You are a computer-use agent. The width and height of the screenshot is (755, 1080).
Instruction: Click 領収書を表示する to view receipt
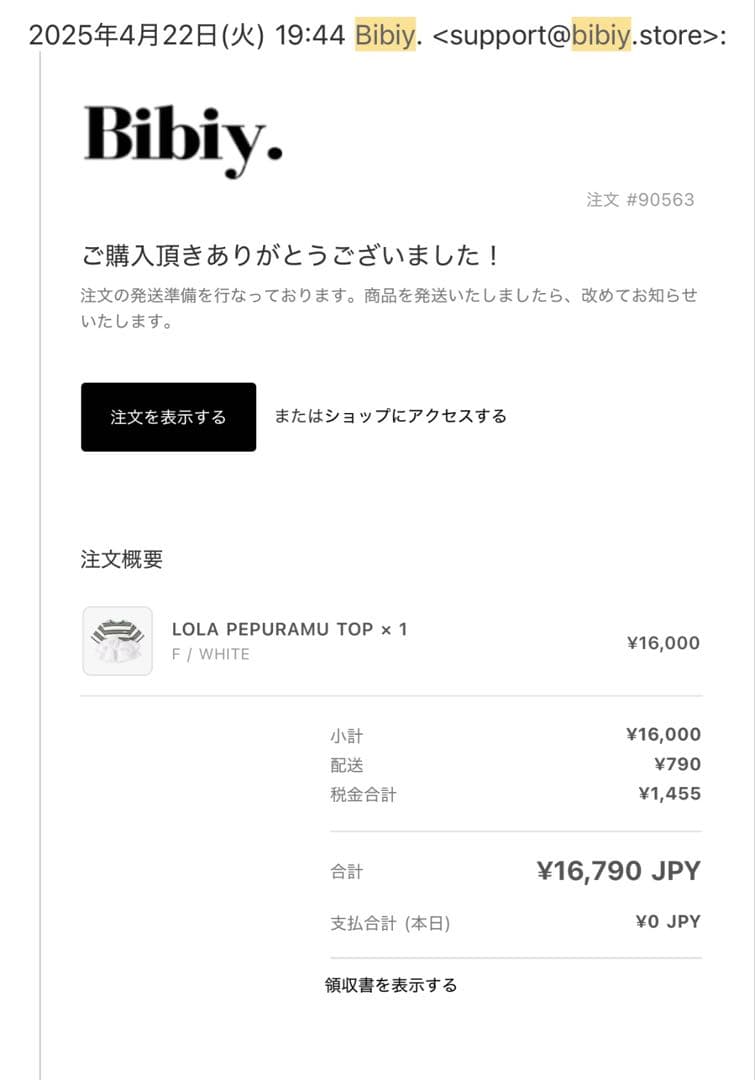point(390,984)
